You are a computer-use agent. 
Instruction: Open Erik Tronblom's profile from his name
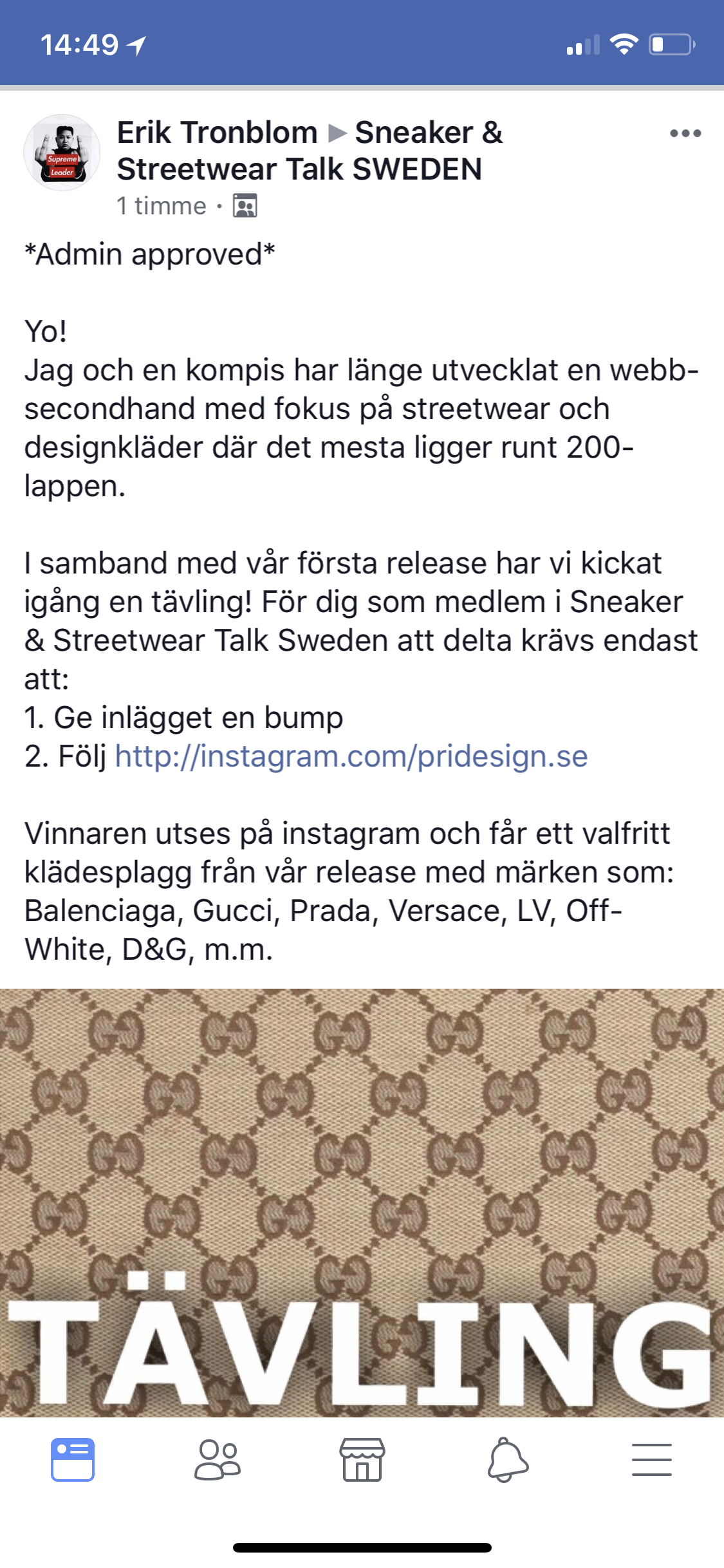(218, 133)
